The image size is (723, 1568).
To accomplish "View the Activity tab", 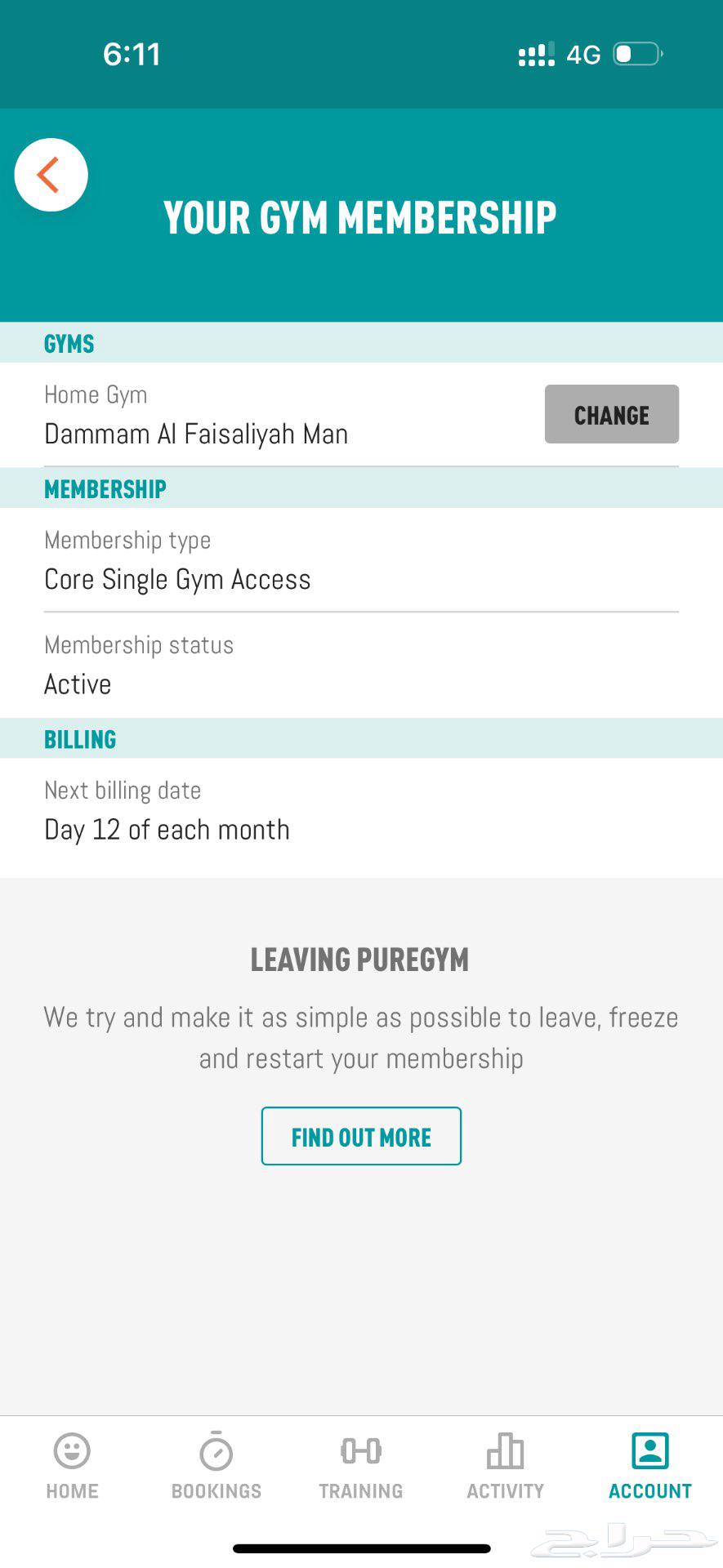I will 506,1467.
